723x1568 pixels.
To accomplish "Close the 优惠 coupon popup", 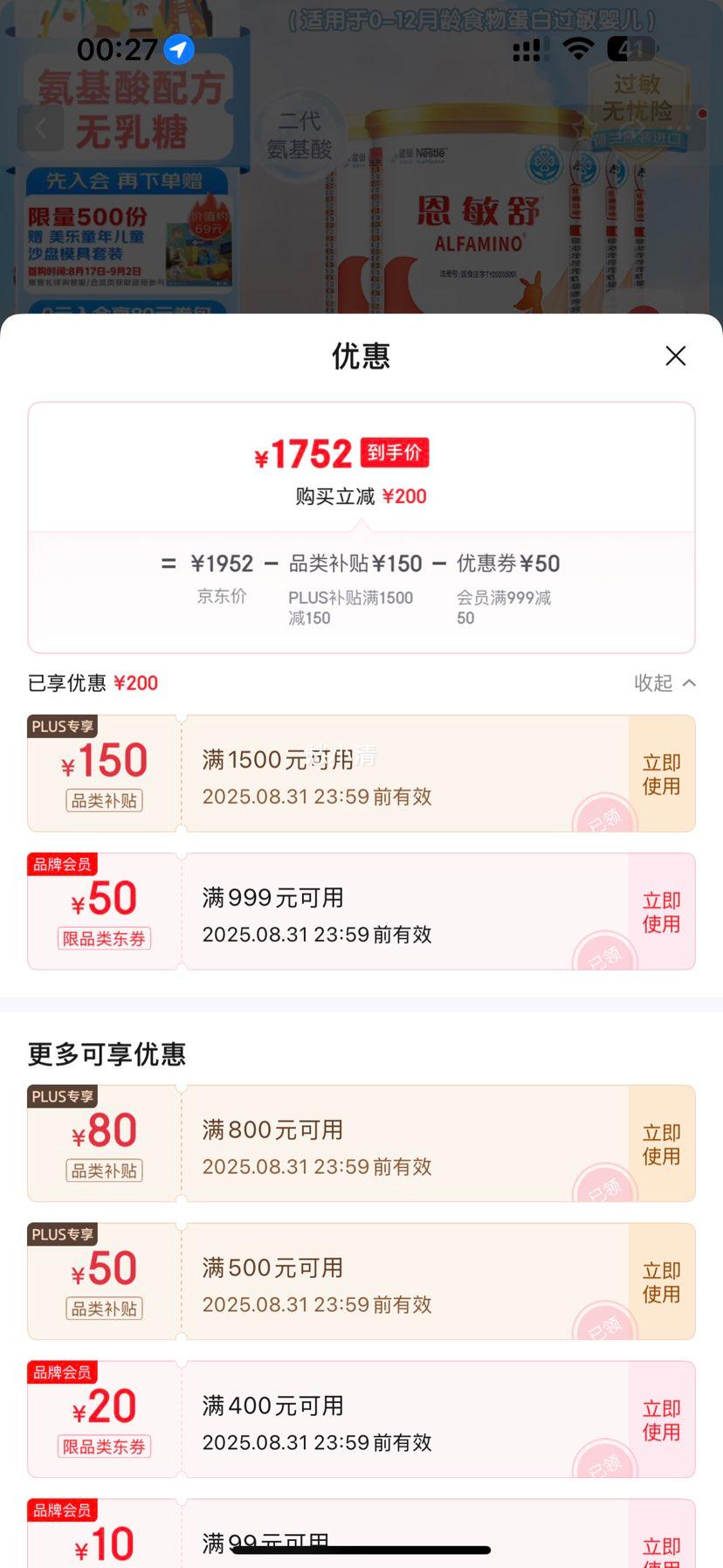I will pos(675,356).
